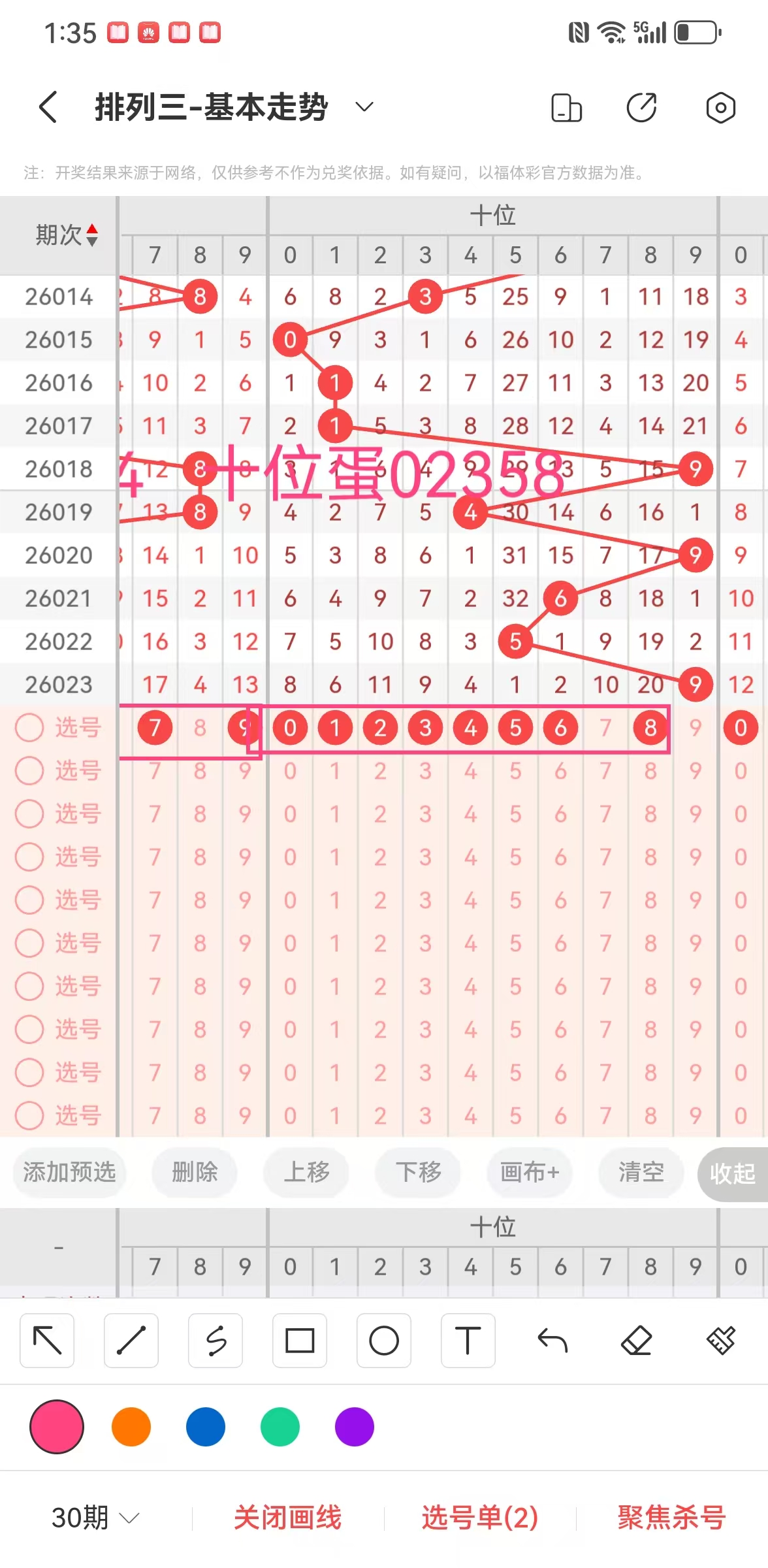Open the share icon in top bar

[641, 108]
